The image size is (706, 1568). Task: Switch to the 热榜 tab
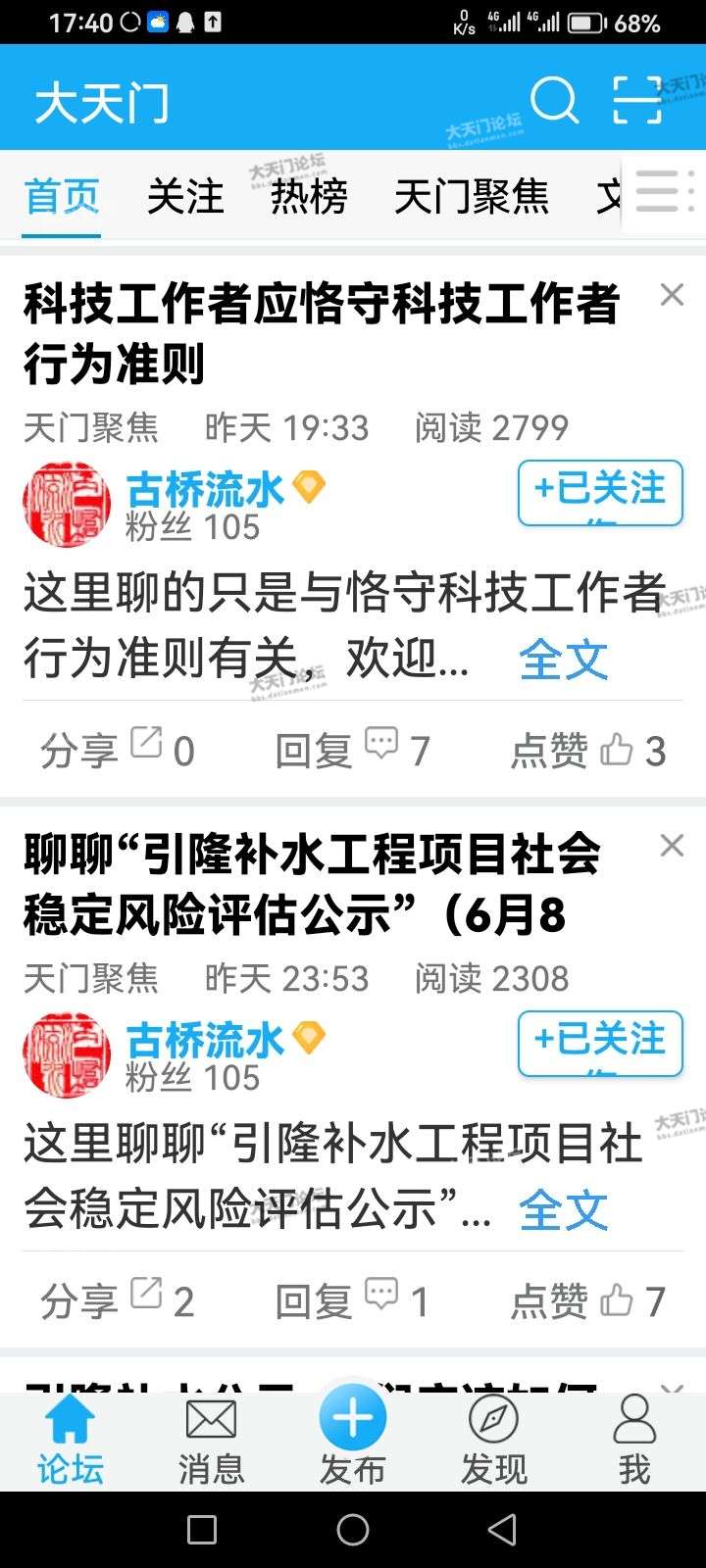tap(309, 196)
